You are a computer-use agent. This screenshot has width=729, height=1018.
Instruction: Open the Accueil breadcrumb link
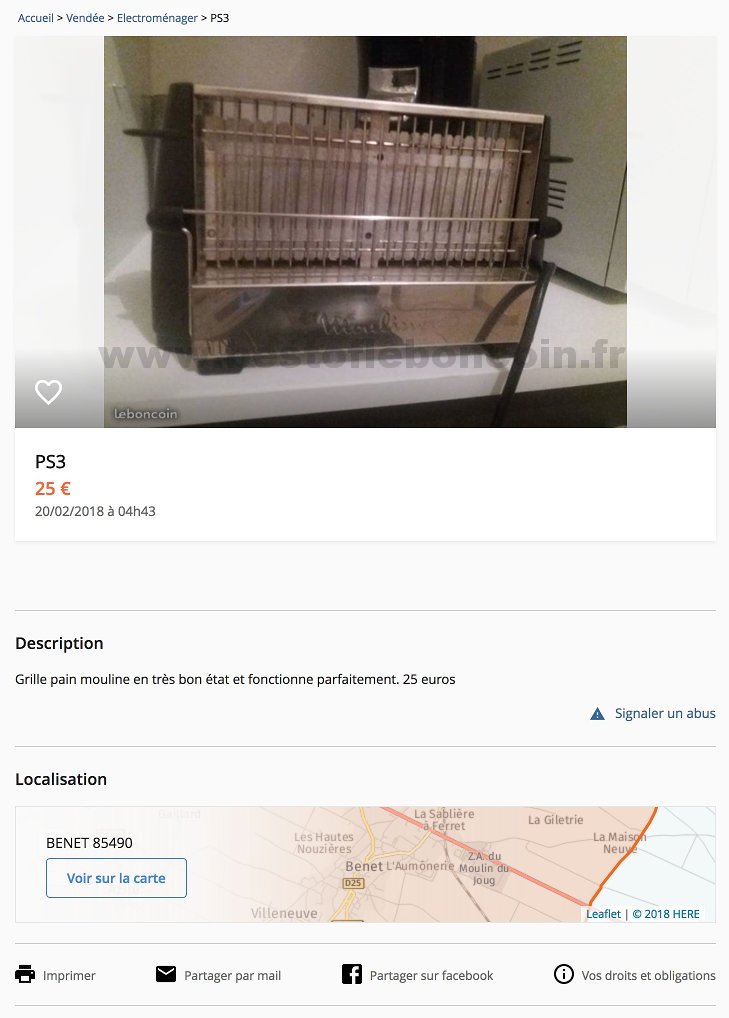36,18
